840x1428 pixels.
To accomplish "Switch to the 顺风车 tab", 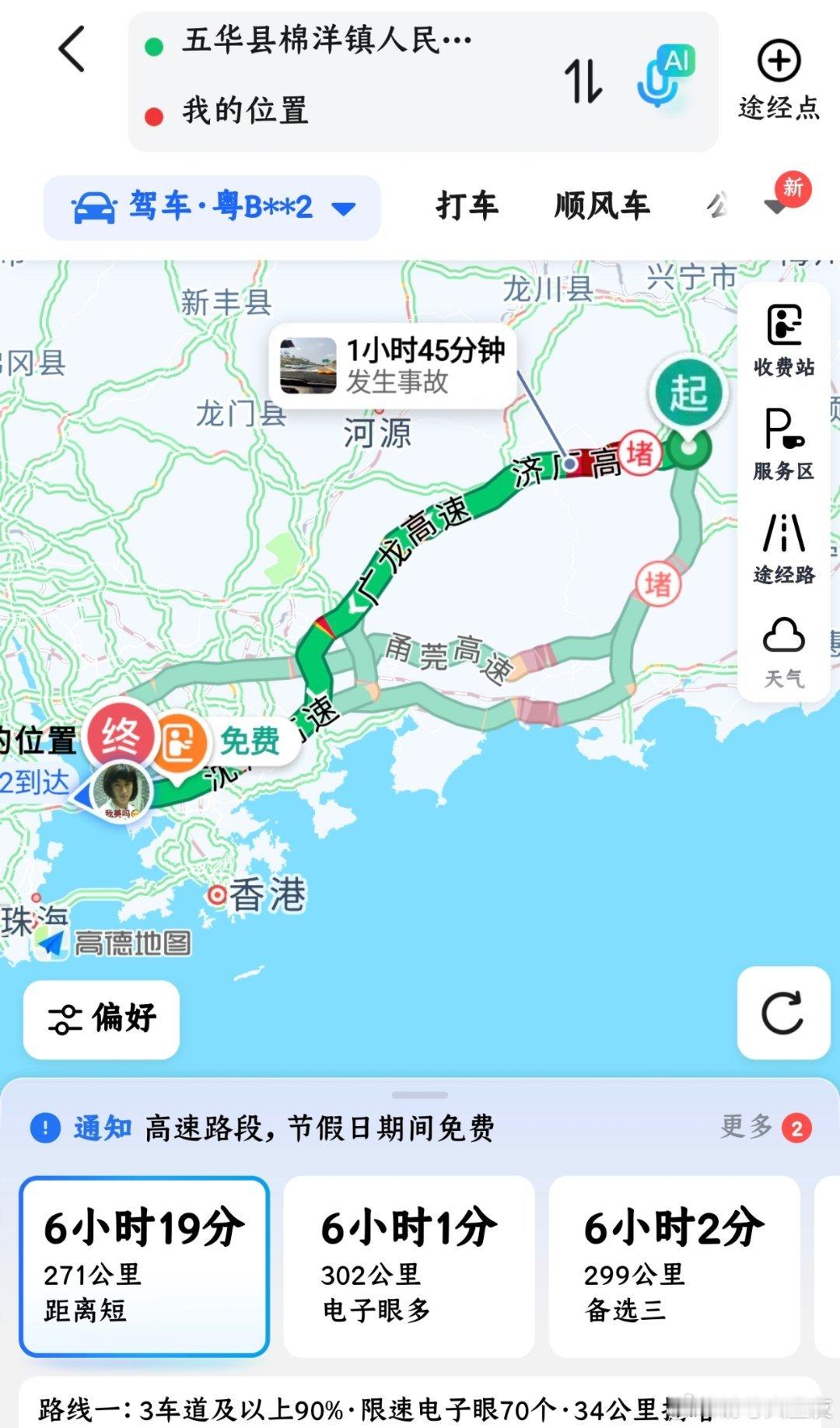I will click(603, 206).
